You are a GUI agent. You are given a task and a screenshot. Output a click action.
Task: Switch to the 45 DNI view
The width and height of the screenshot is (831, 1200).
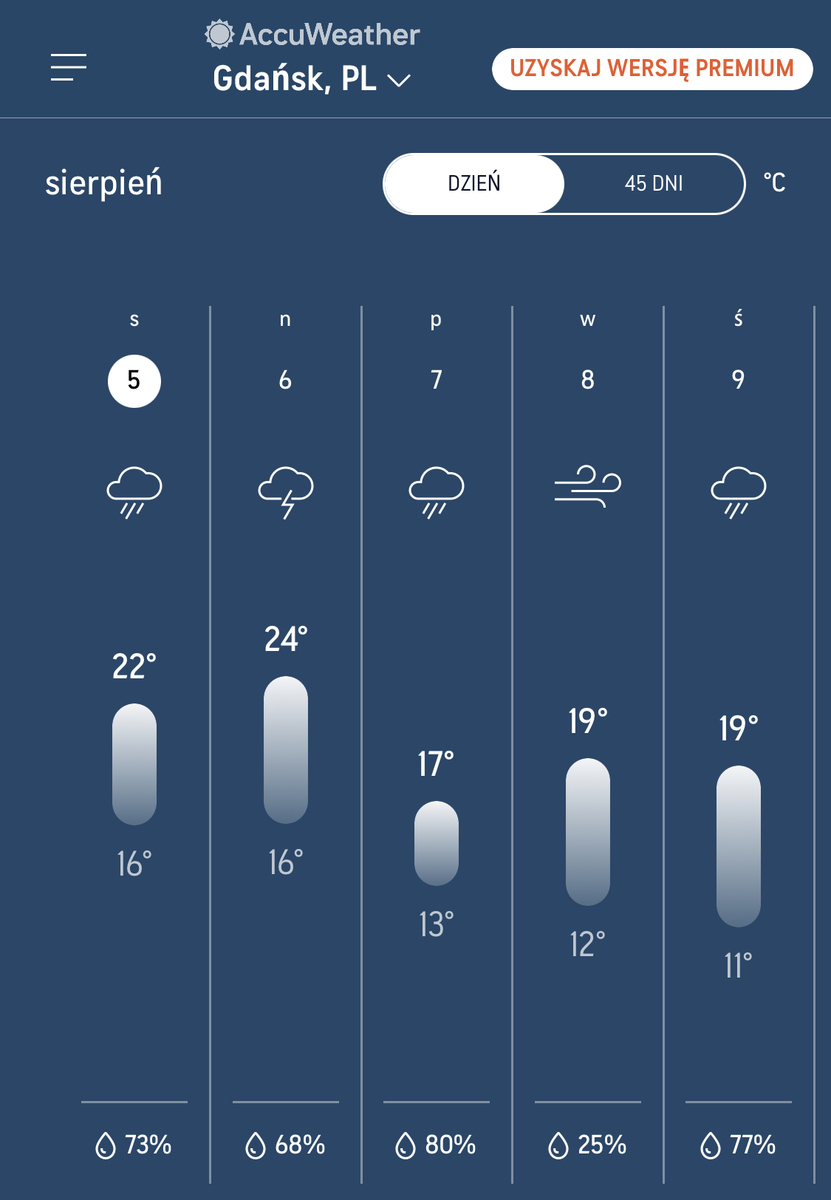click(x=653, y=184)
